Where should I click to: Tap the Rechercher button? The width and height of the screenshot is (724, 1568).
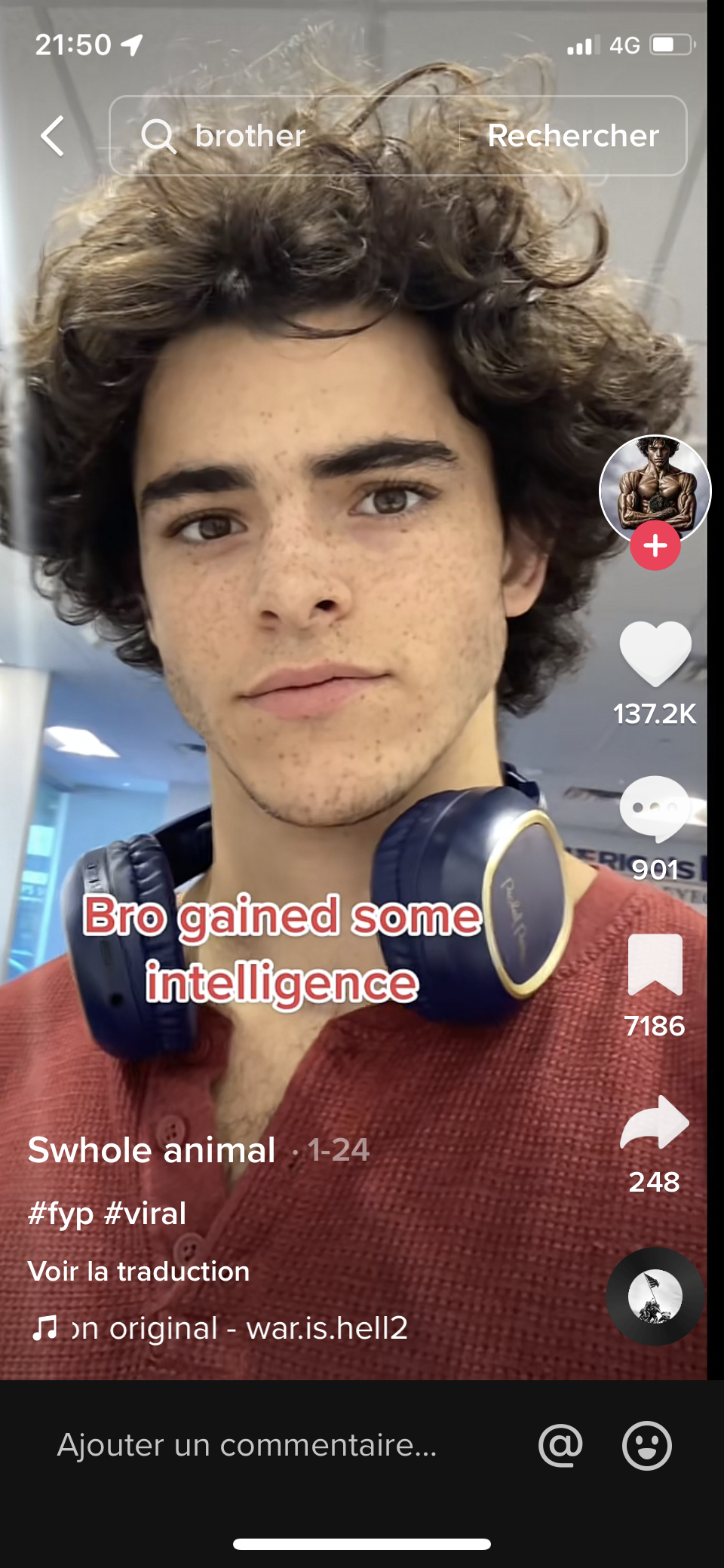pos(573,137)
